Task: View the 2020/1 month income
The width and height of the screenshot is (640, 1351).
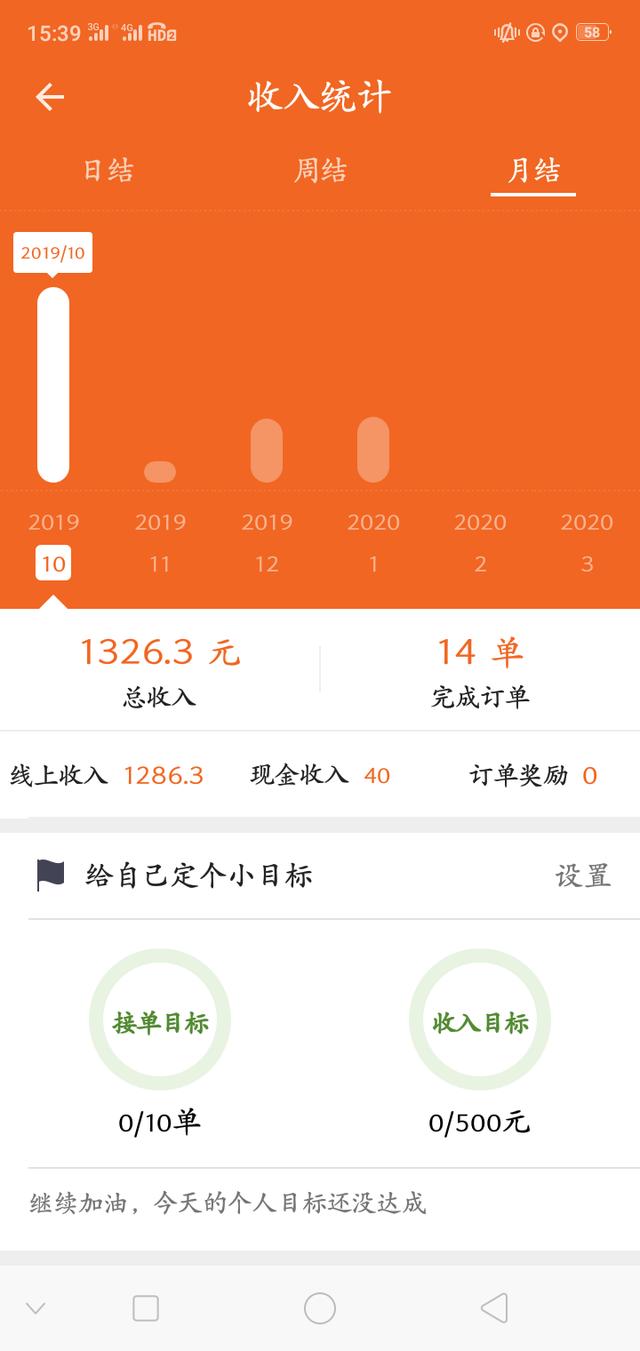Action: (373, 543)
